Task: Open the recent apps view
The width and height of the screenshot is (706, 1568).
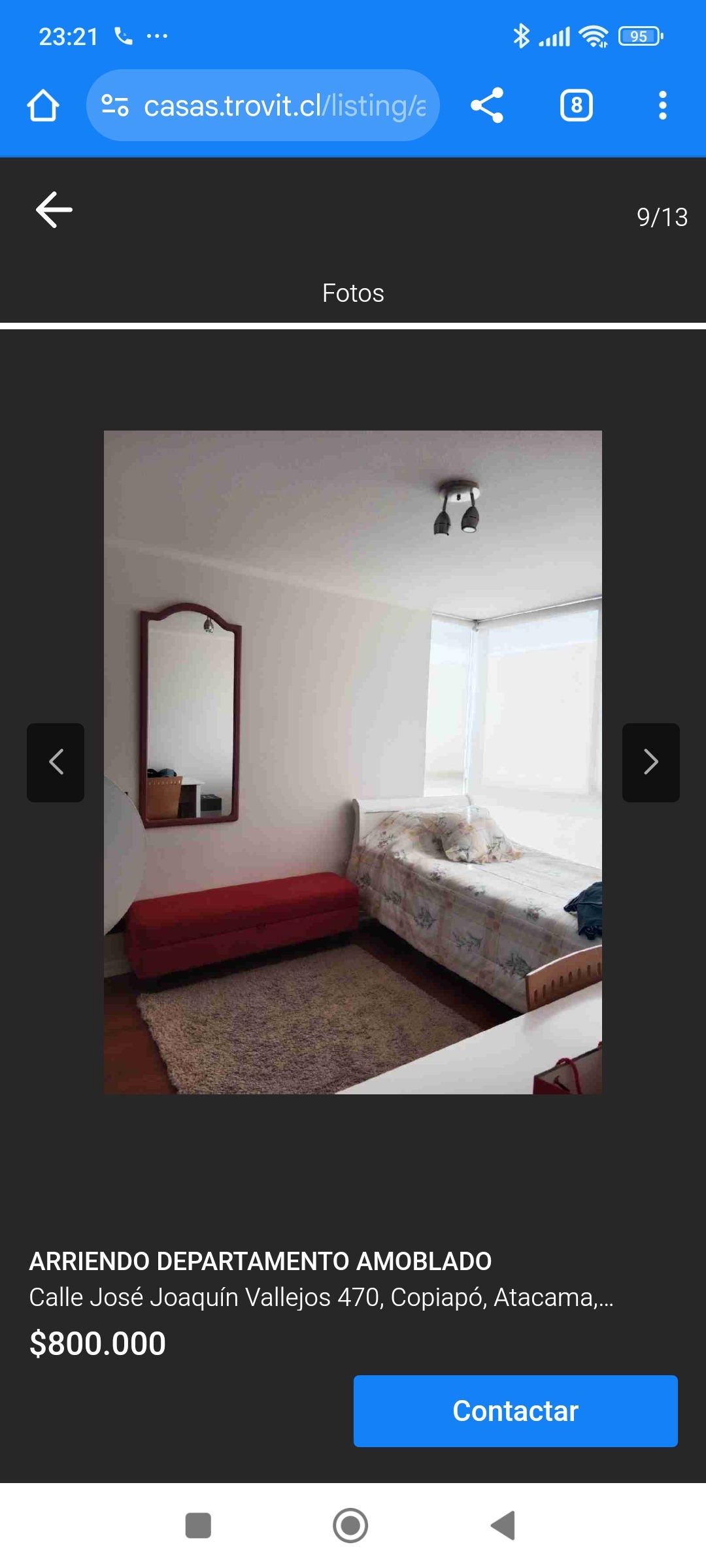Action: pos(198,1526)
